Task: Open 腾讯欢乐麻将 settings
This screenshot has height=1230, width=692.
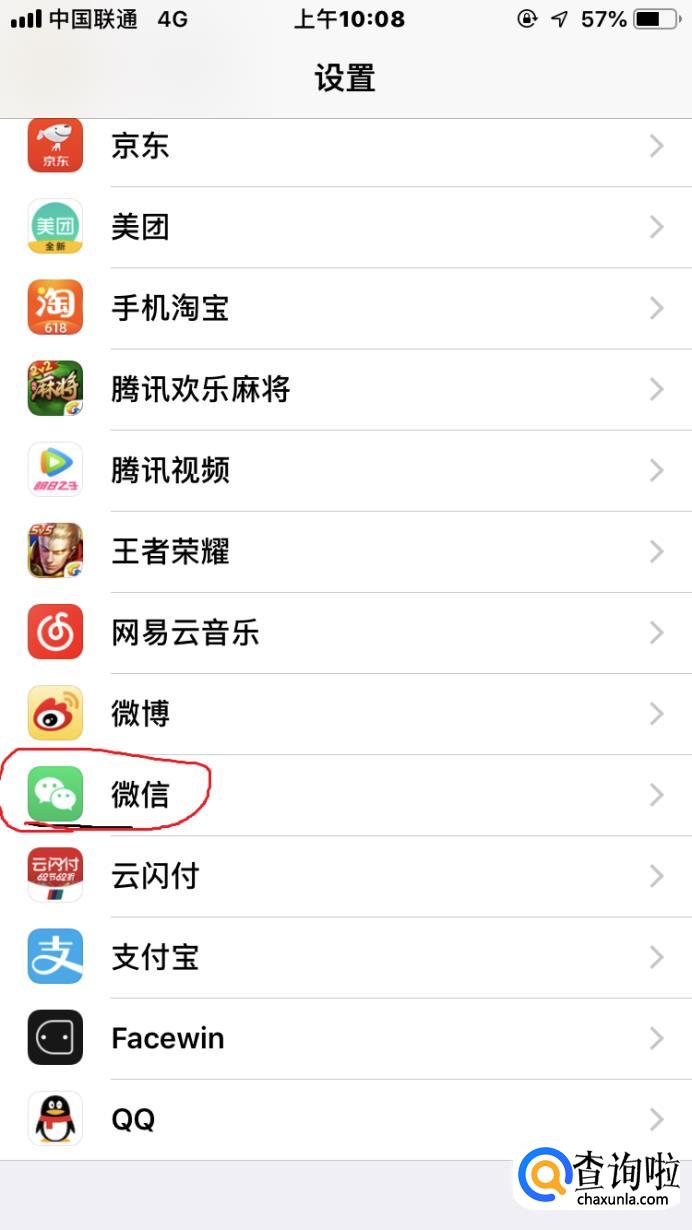Action: pos(346,389)
